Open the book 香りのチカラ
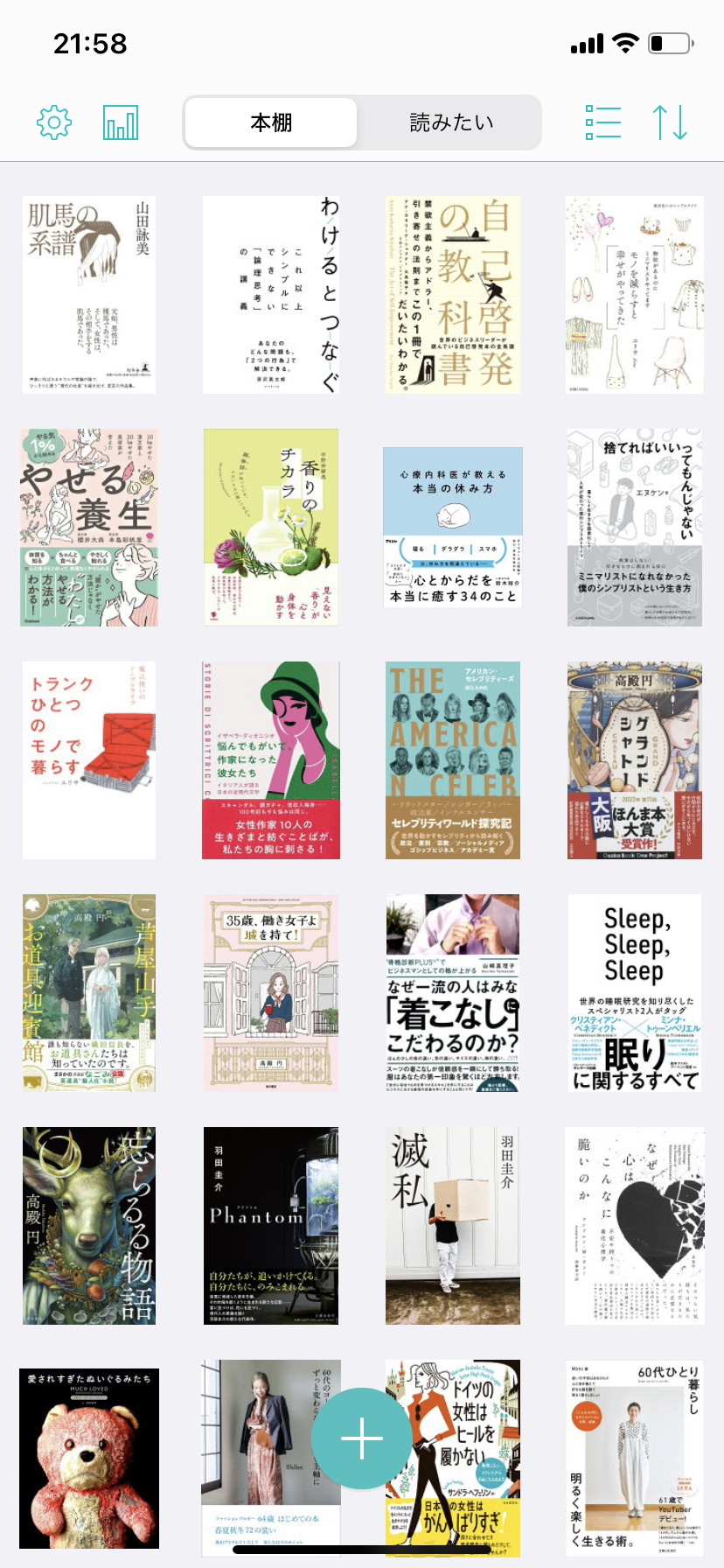 coord(271,528)
